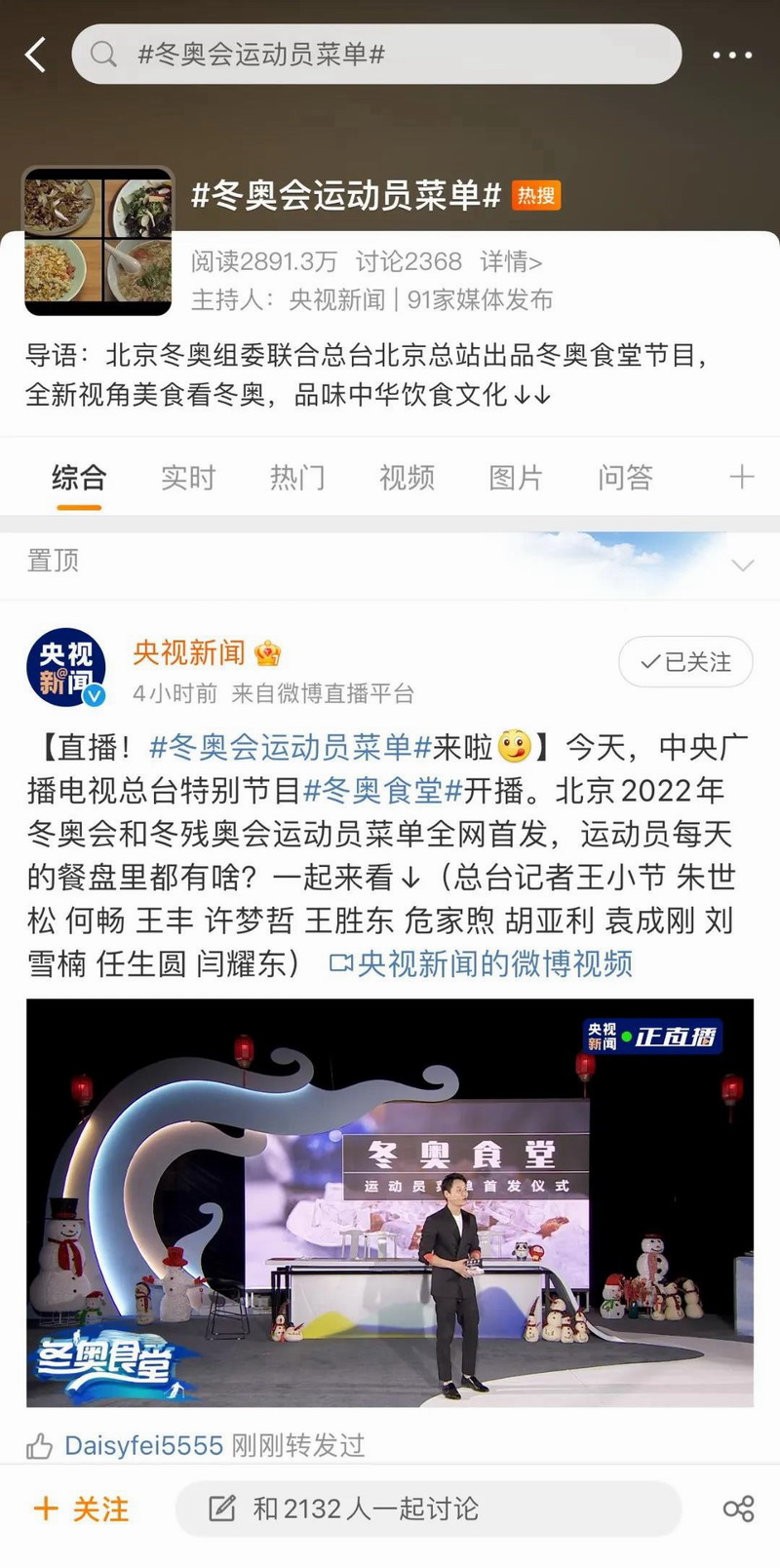The width and height of the screenshot is (780, 1568).
Task: Open the three-dot overflow menu
Action: pos(731,56)
